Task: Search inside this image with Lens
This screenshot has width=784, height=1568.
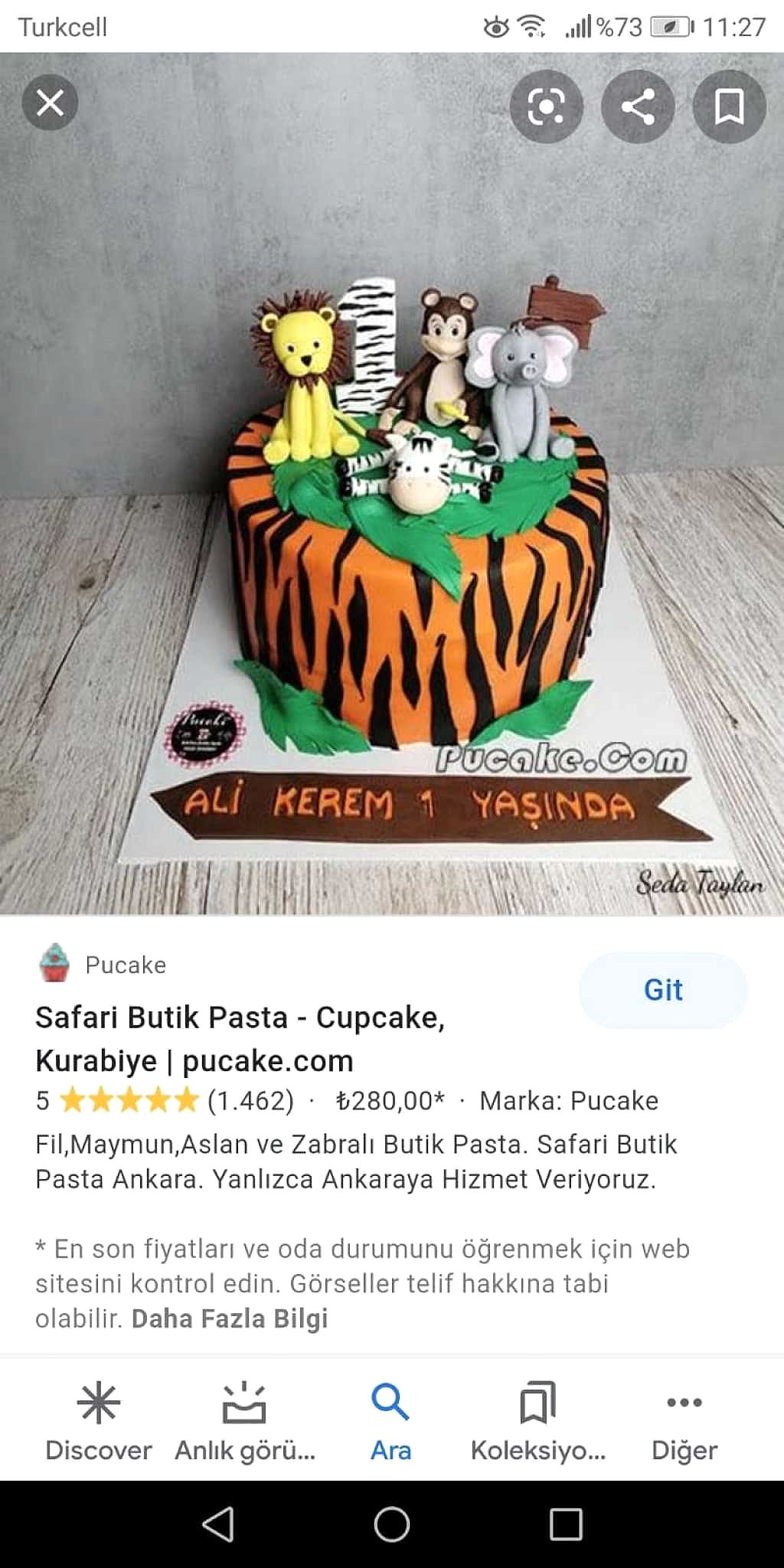Action: click(546, 106)
